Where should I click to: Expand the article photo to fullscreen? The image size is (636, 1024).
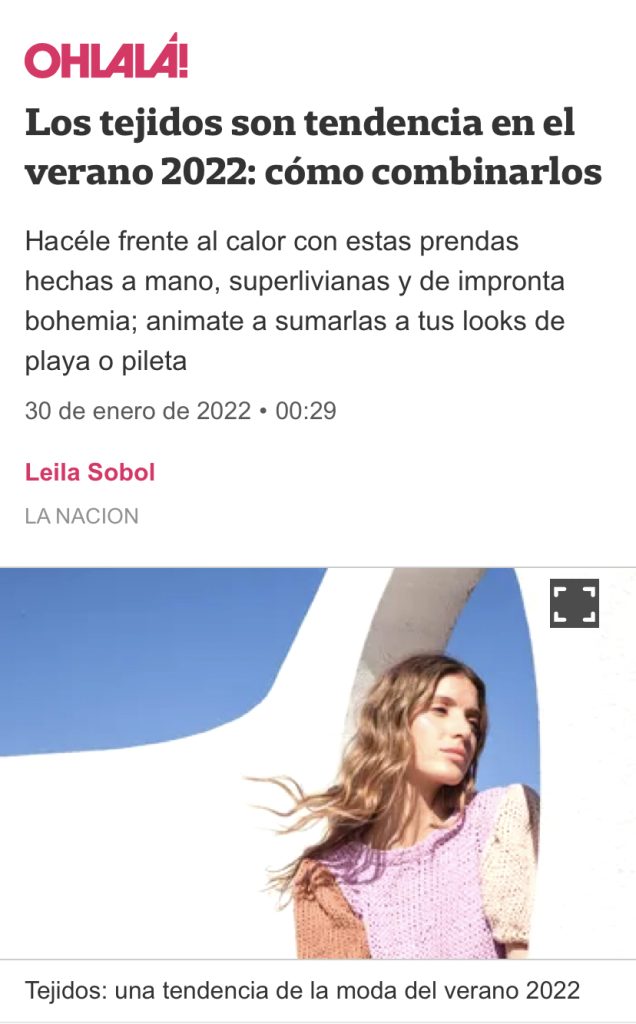click(x=574, y=603)
